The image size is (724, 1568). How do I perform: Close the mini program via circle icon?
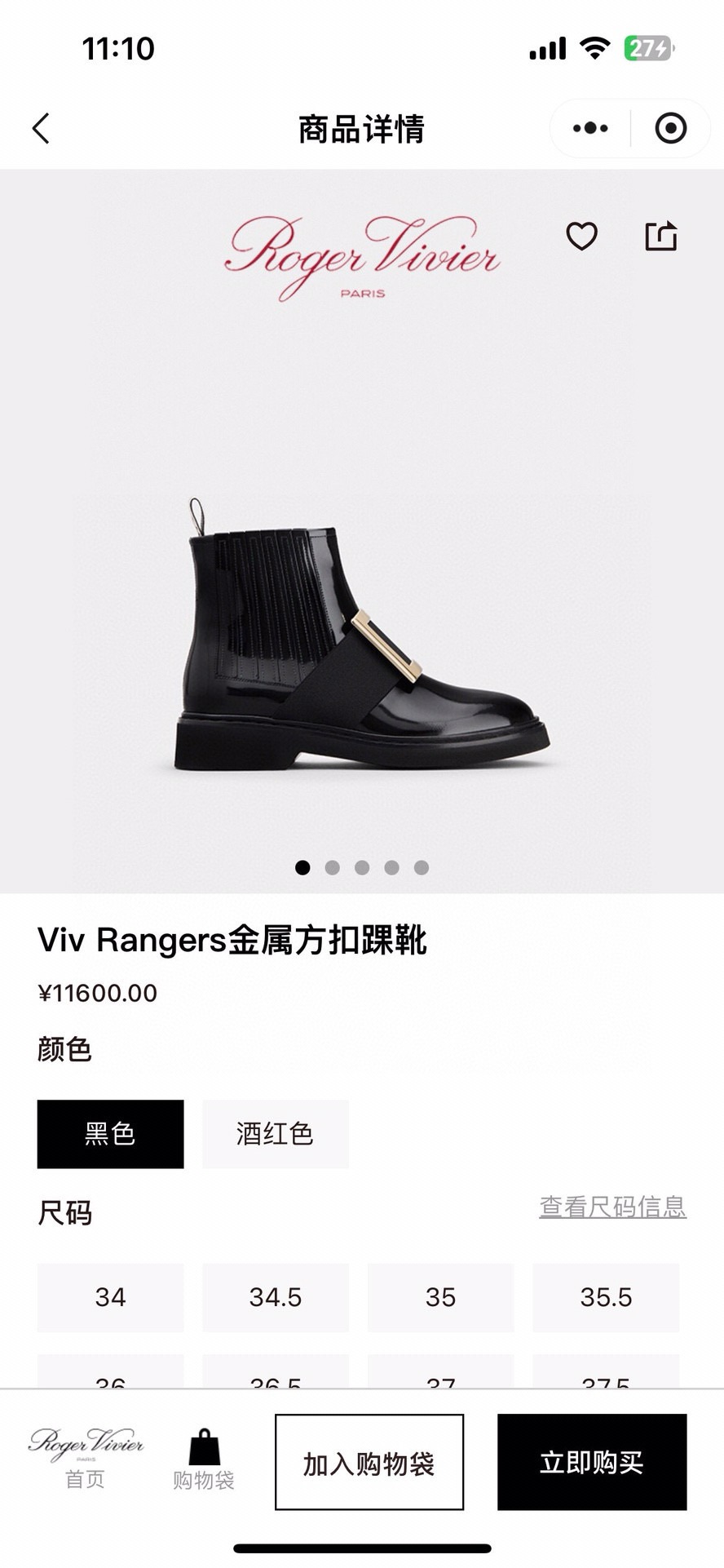670,129
